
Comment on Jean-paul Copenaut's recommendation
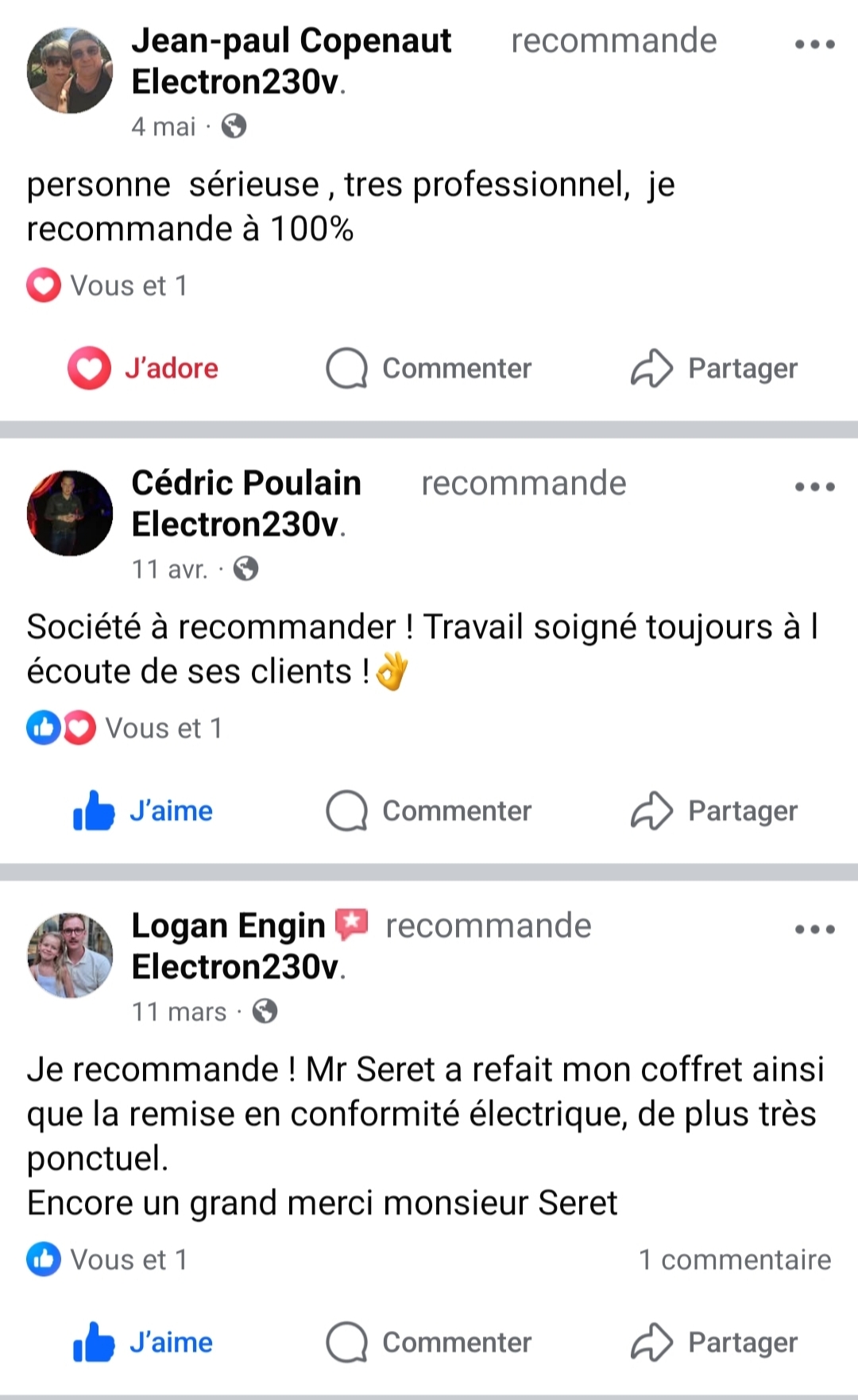click(x=429, y=369)
